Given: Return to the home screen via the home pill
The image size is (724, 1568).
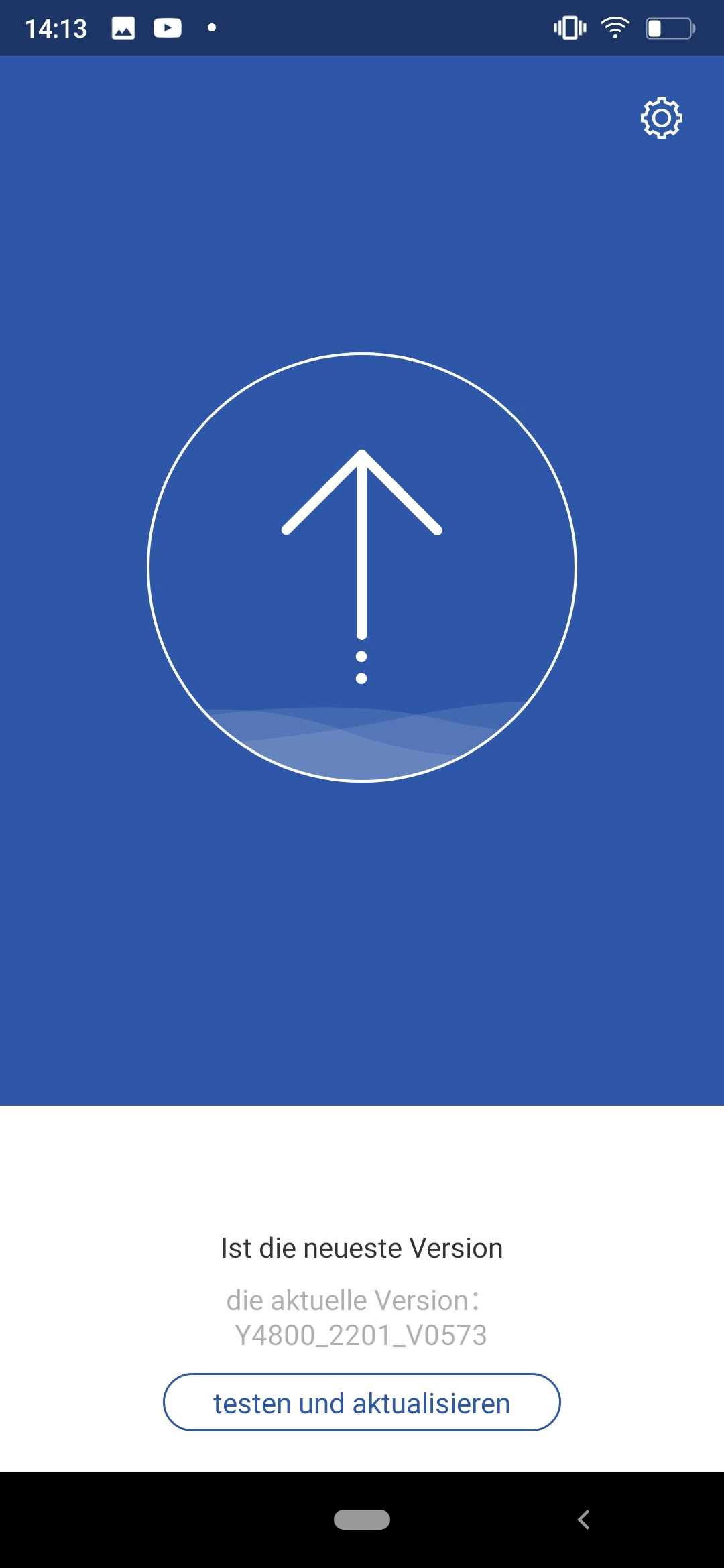Looking at the screenshot, I should [362, 1520].
